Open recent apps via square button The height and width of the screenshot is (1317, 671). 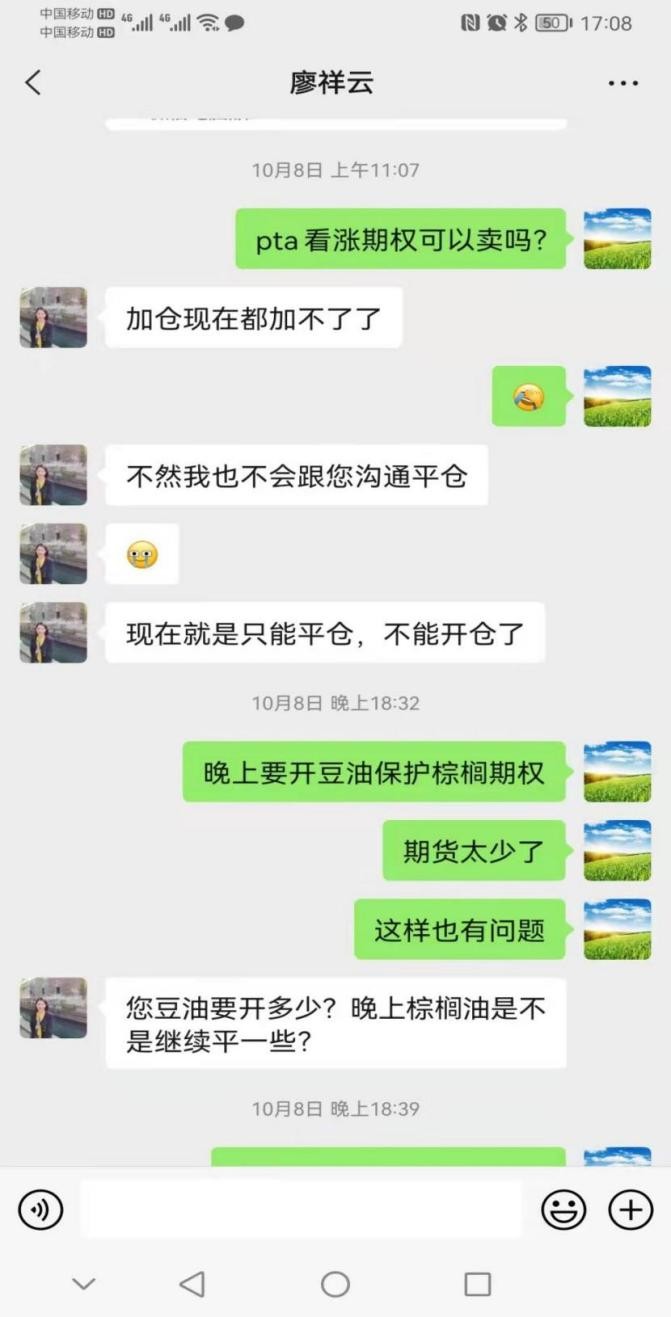(478, 1284)
